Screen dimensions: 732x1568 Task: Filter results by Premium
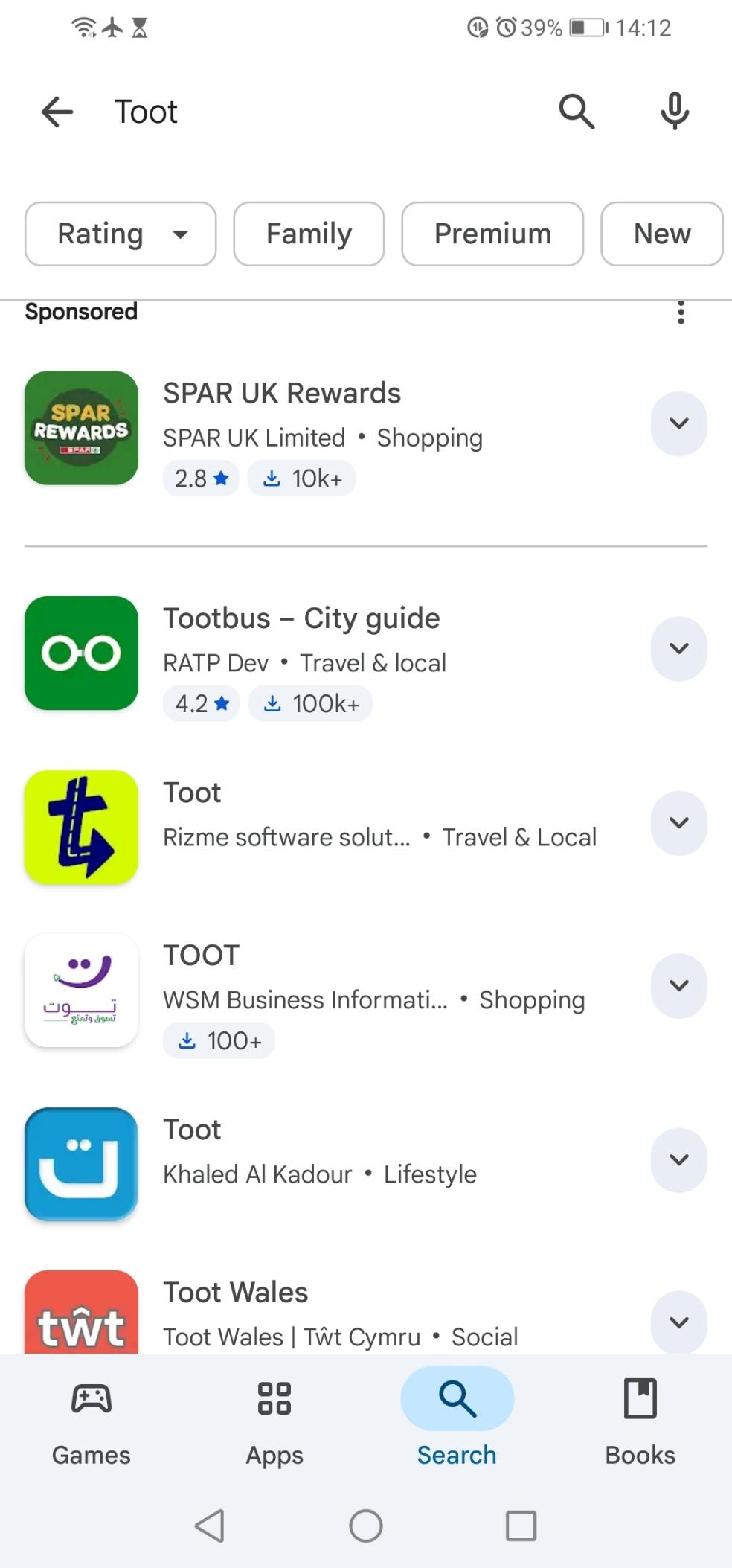tap(492, 234)
